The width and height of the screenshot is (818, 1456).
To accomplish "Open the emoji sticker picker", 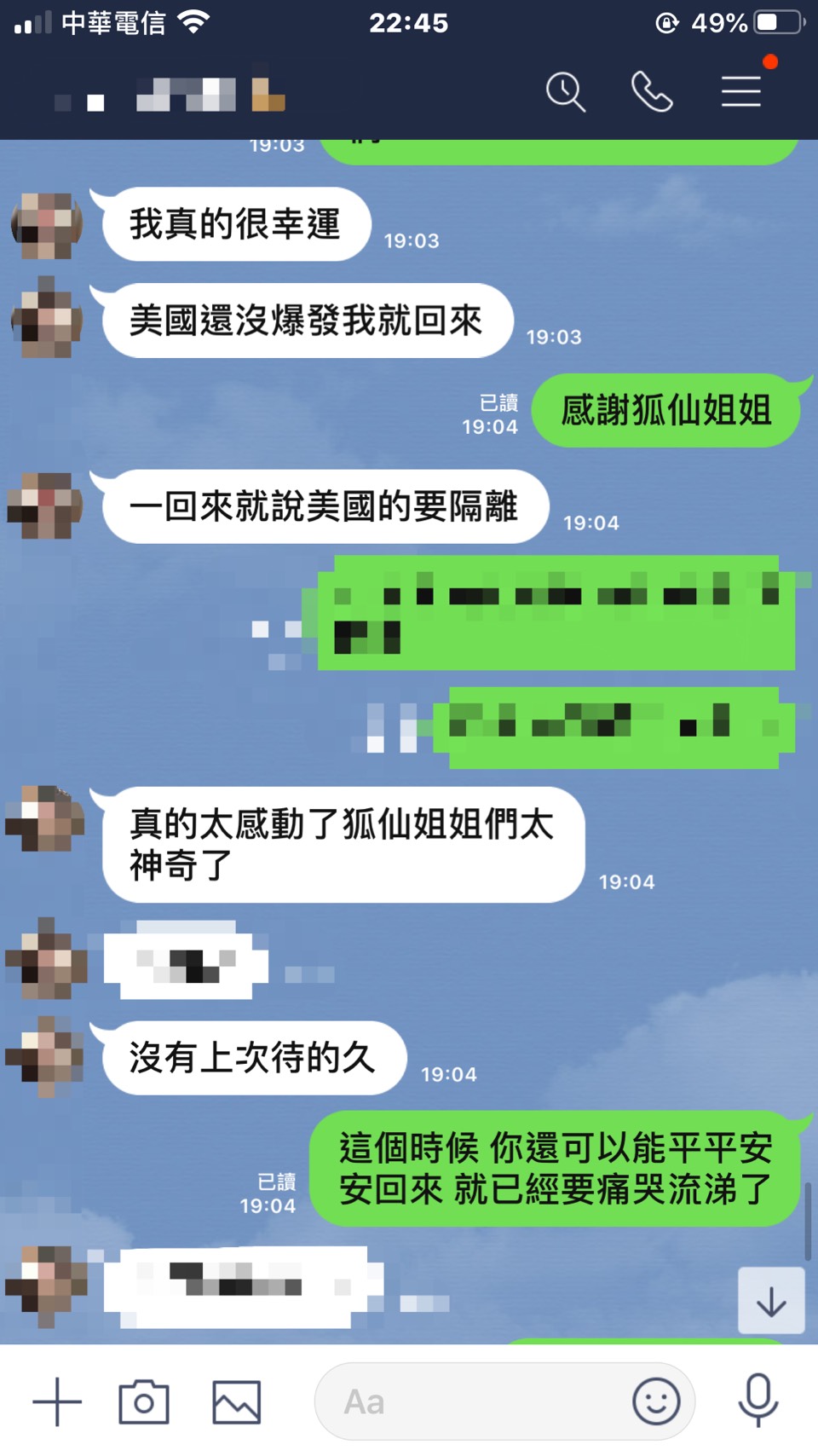I will pyautogui.click(x=656, y=1401).
